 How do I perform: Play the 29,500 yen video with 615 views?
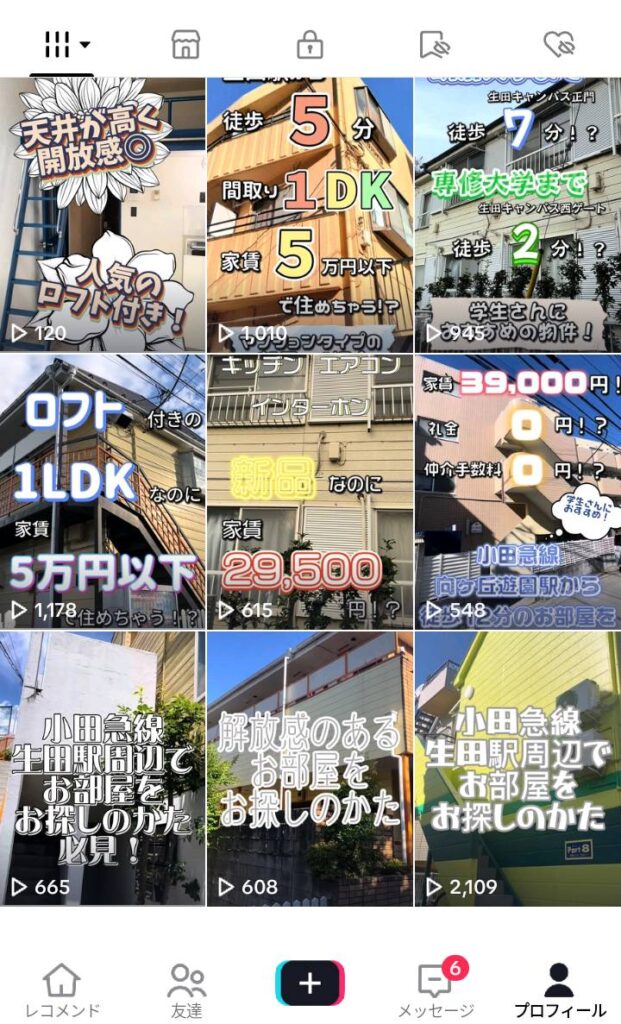pos(310,490)
